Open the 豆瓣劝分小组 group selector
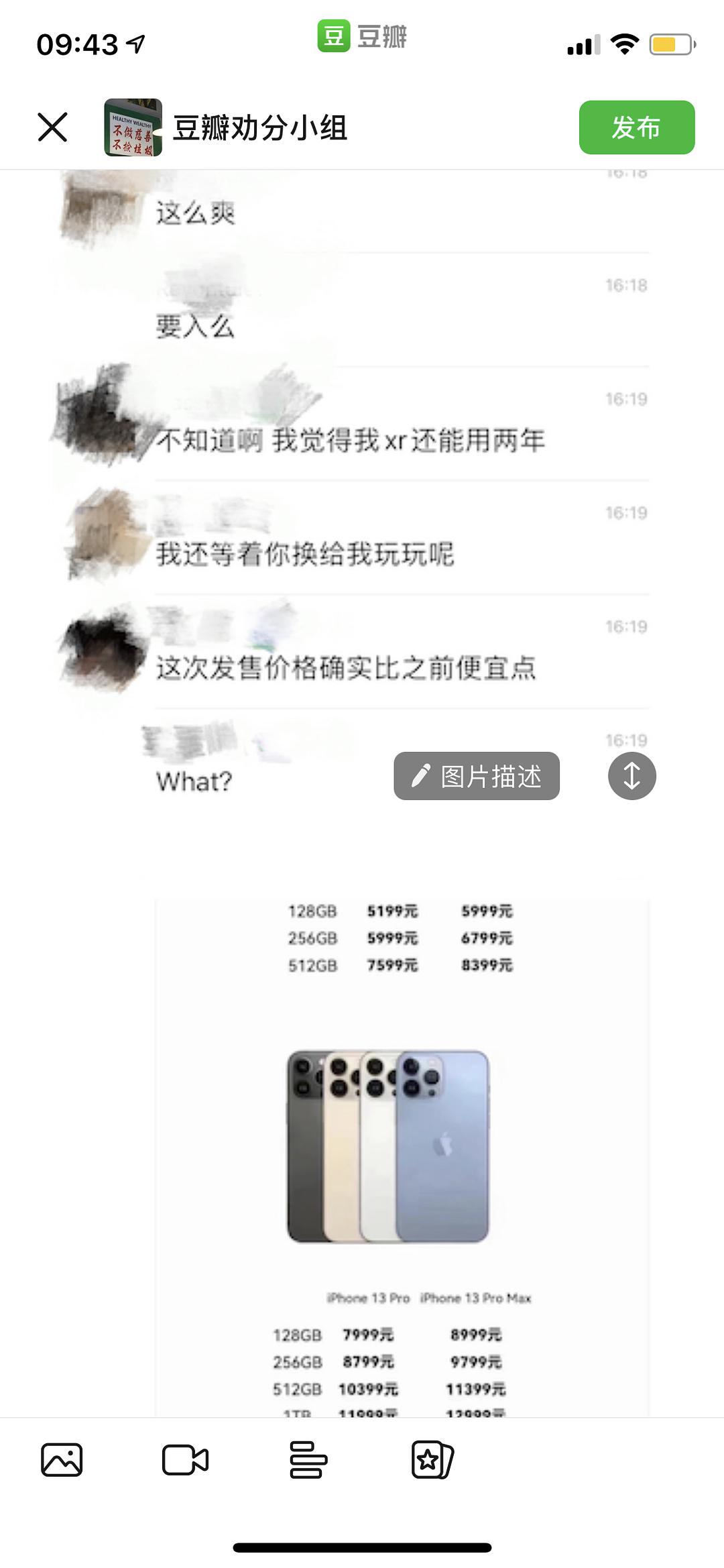 [x=259, y=127]
